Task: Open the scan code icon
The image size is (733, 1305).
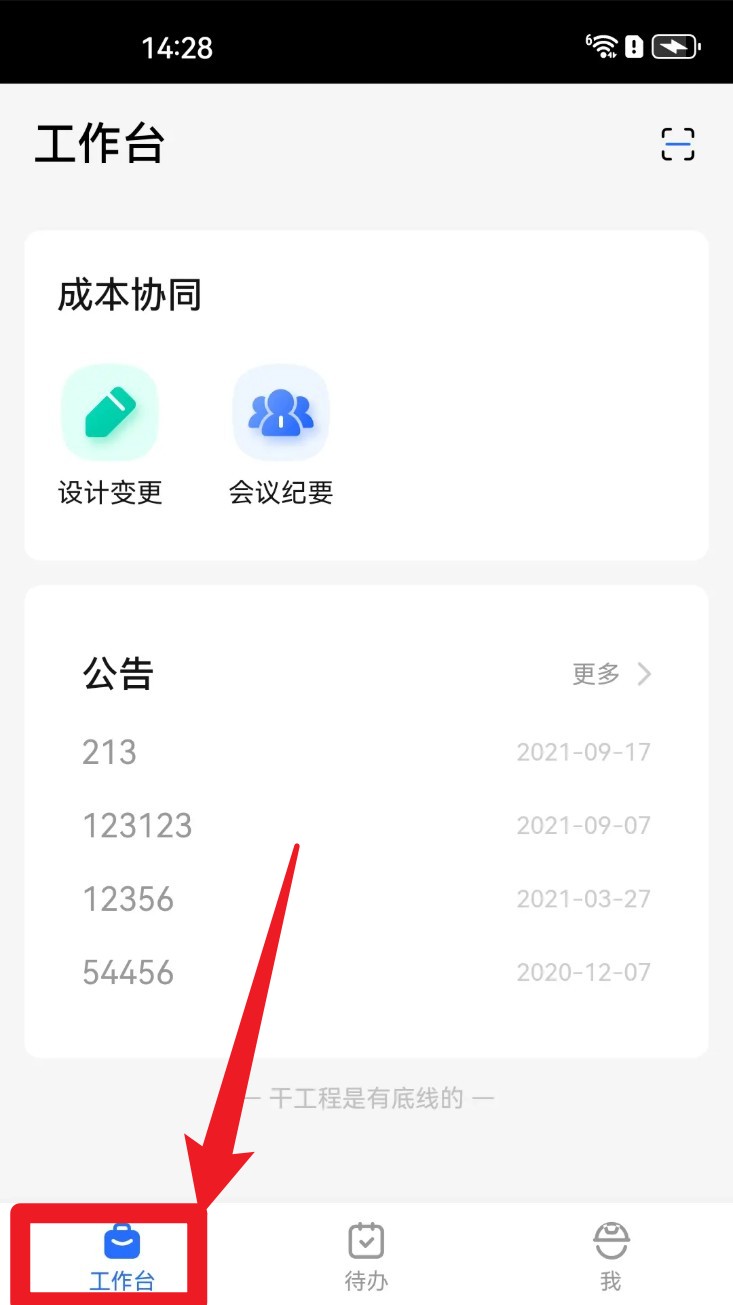Action: (x=677, y=145)
